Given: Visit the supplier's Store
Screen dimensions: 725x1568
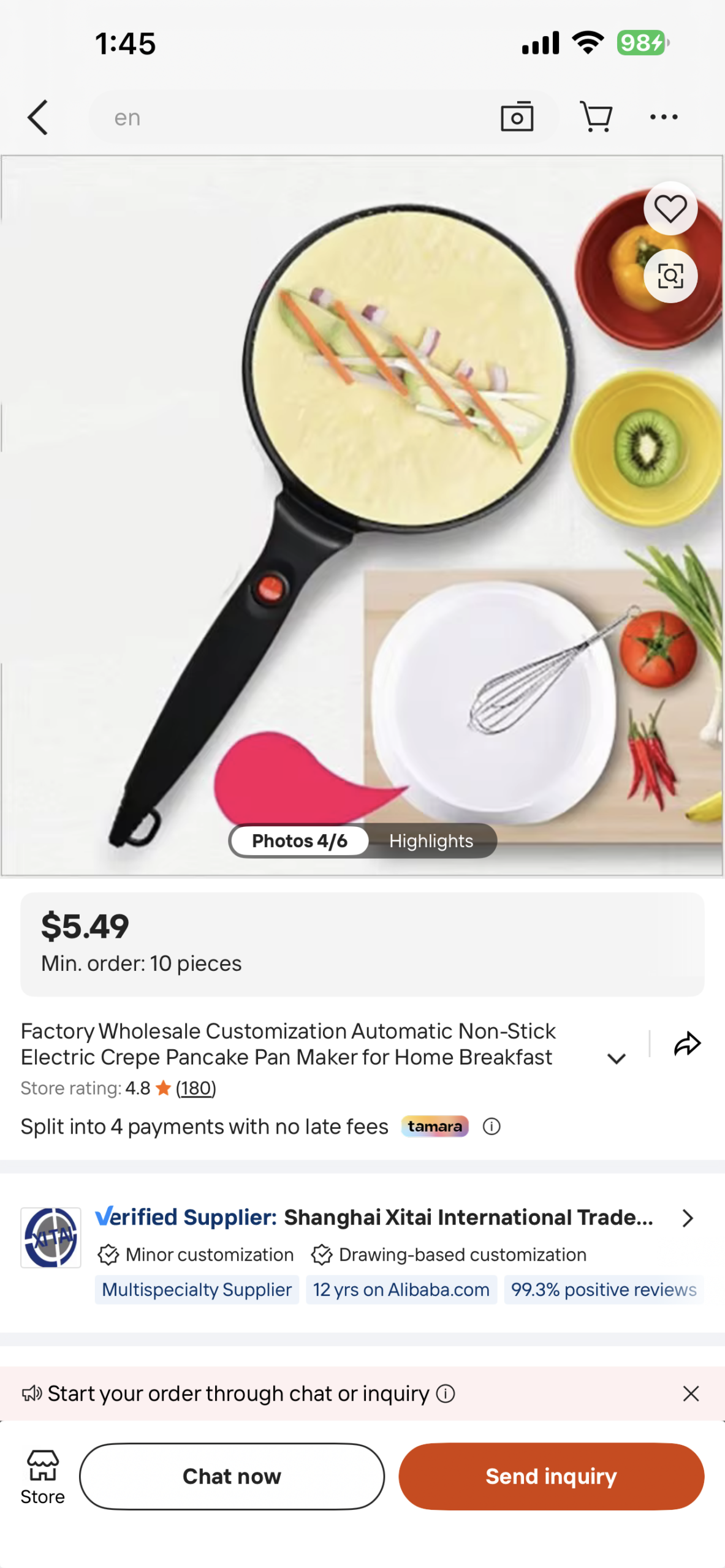Looking at the screenshot, I should pos(42,1477).
